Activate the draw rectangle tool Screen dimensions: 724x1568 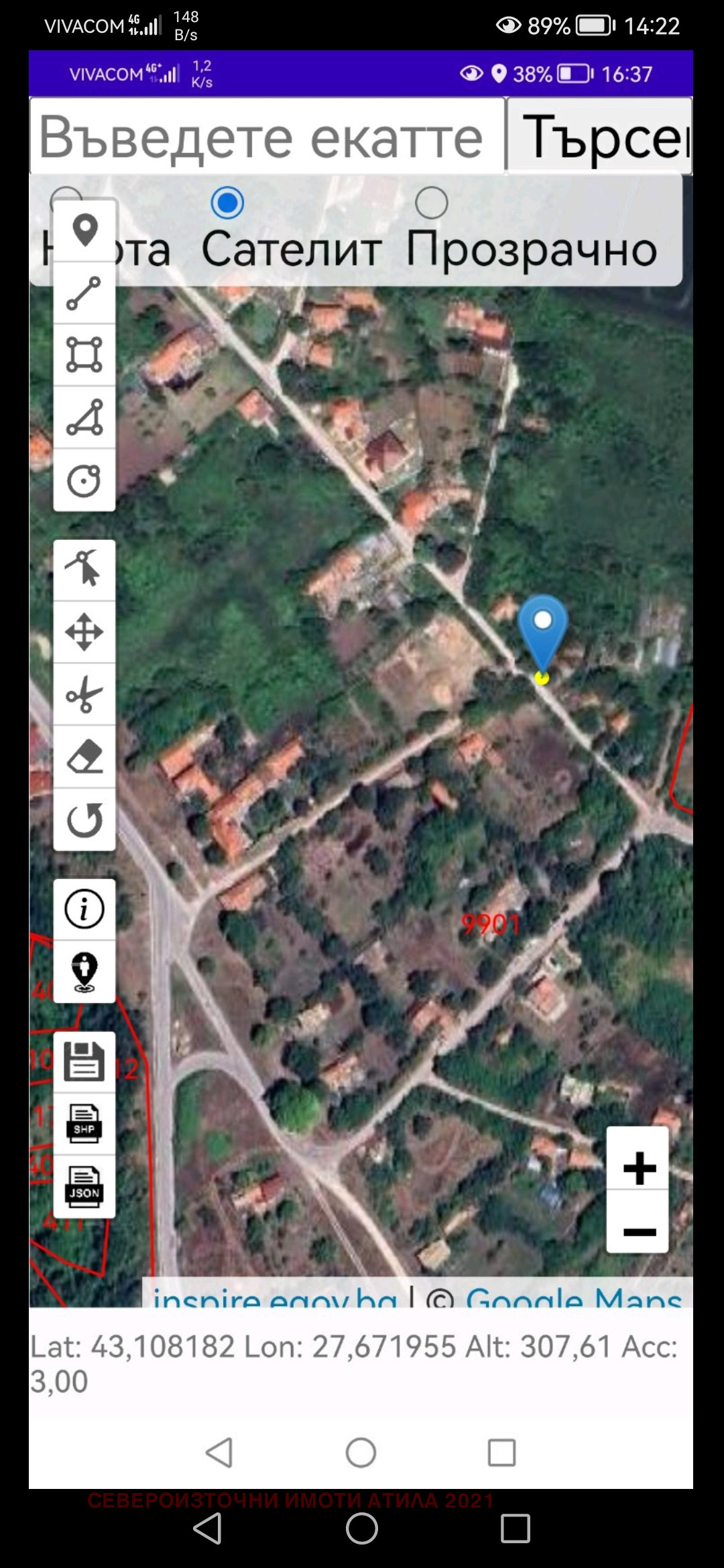pos(84,355)
